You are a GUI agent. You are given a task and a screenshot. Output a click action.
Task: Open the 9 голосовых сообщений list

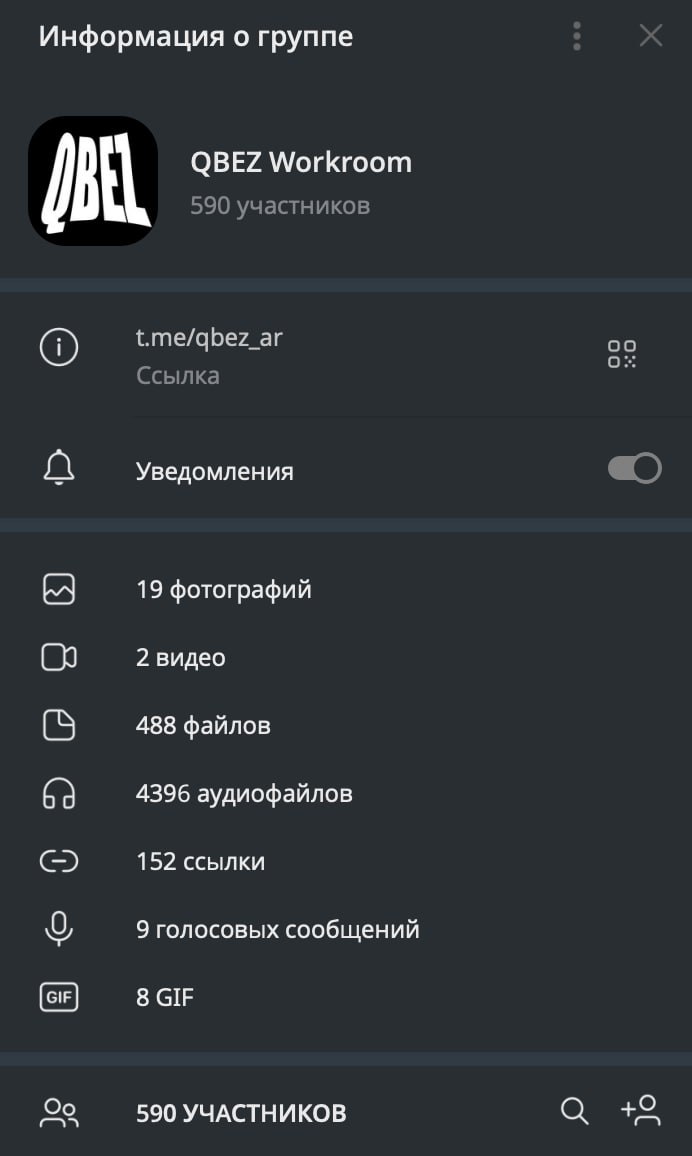[277, 930]
